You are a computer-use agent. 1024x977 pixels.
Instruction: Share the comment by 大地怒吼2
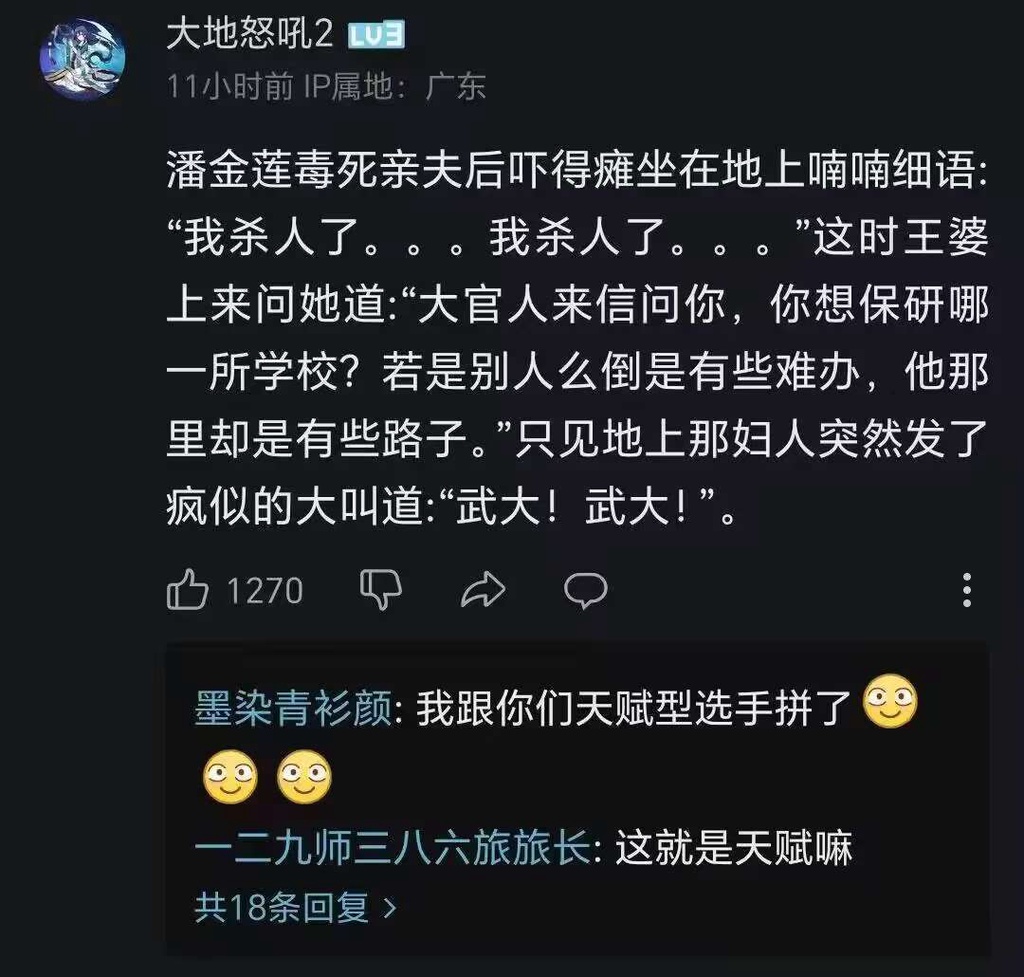(x=483, y=591)
